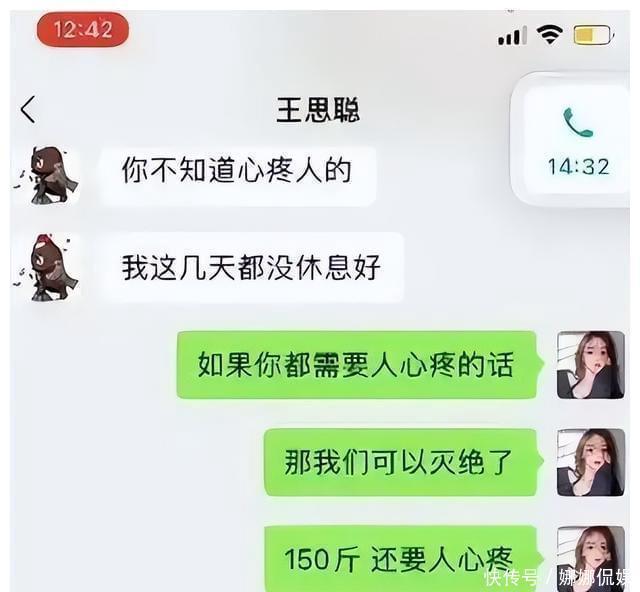
Task: Open the contact's avatar beside 你不知道心疼人的
Action: point(48,176)
